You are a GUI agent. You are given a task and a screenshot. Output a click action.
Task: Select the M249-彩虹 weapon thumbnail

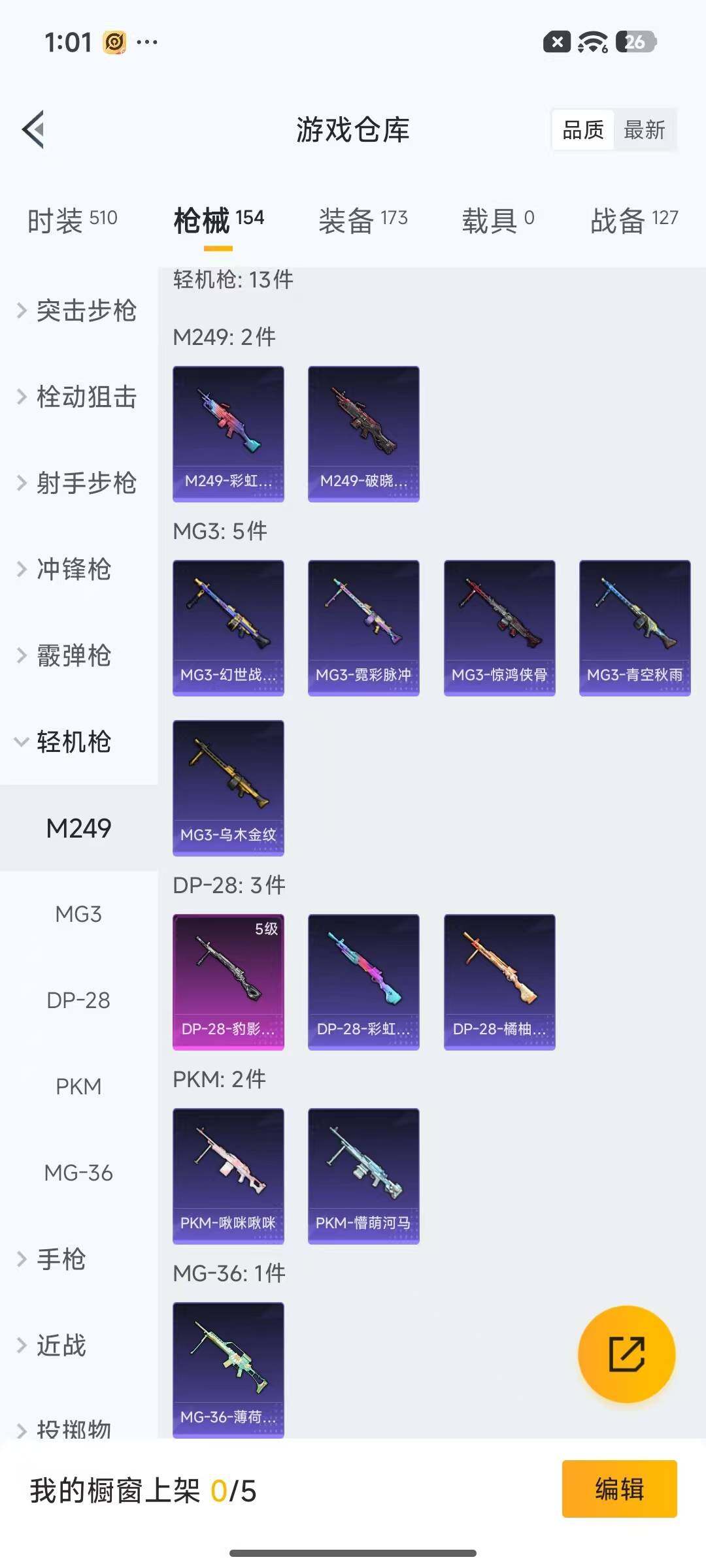pyautogui.click(x=228, y=434)
